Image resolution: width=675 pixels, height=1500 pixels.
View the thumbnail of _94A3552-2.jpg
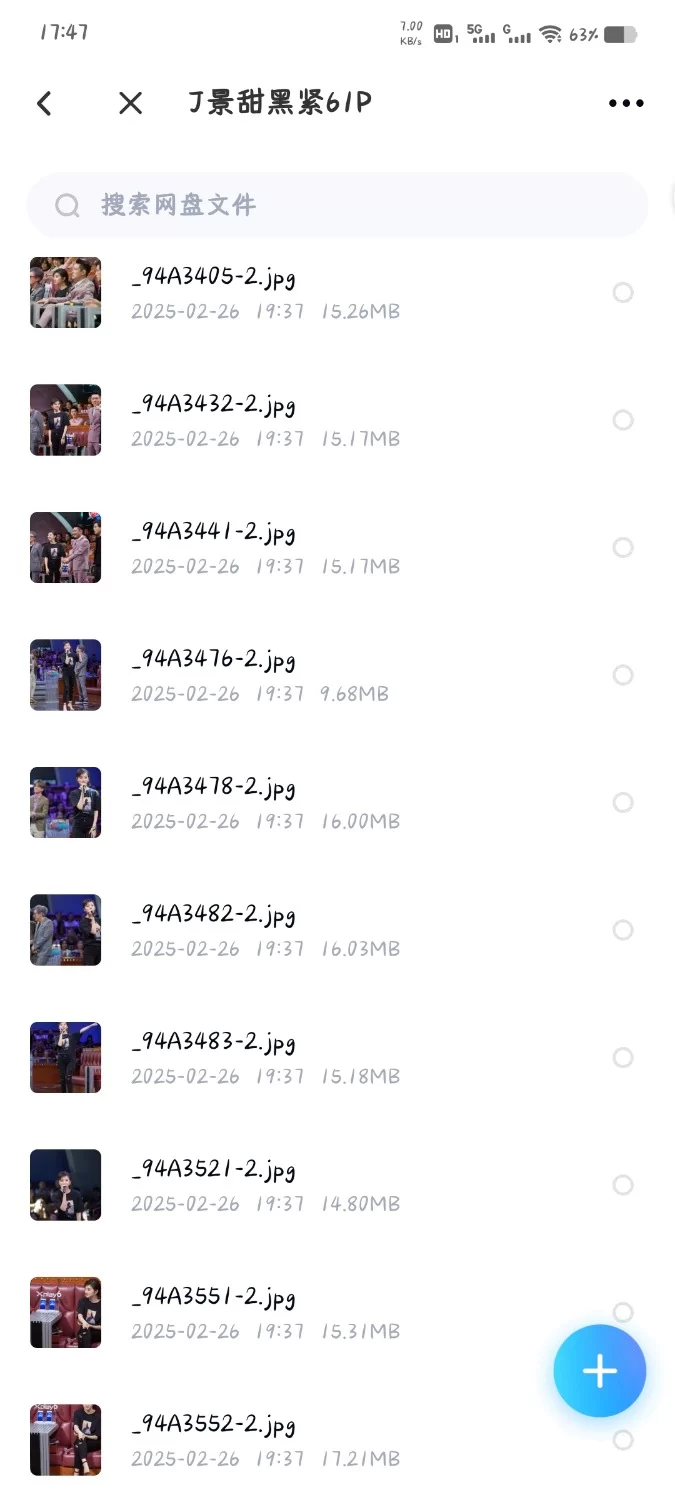pyautogui.click(x=66, y=1440)
